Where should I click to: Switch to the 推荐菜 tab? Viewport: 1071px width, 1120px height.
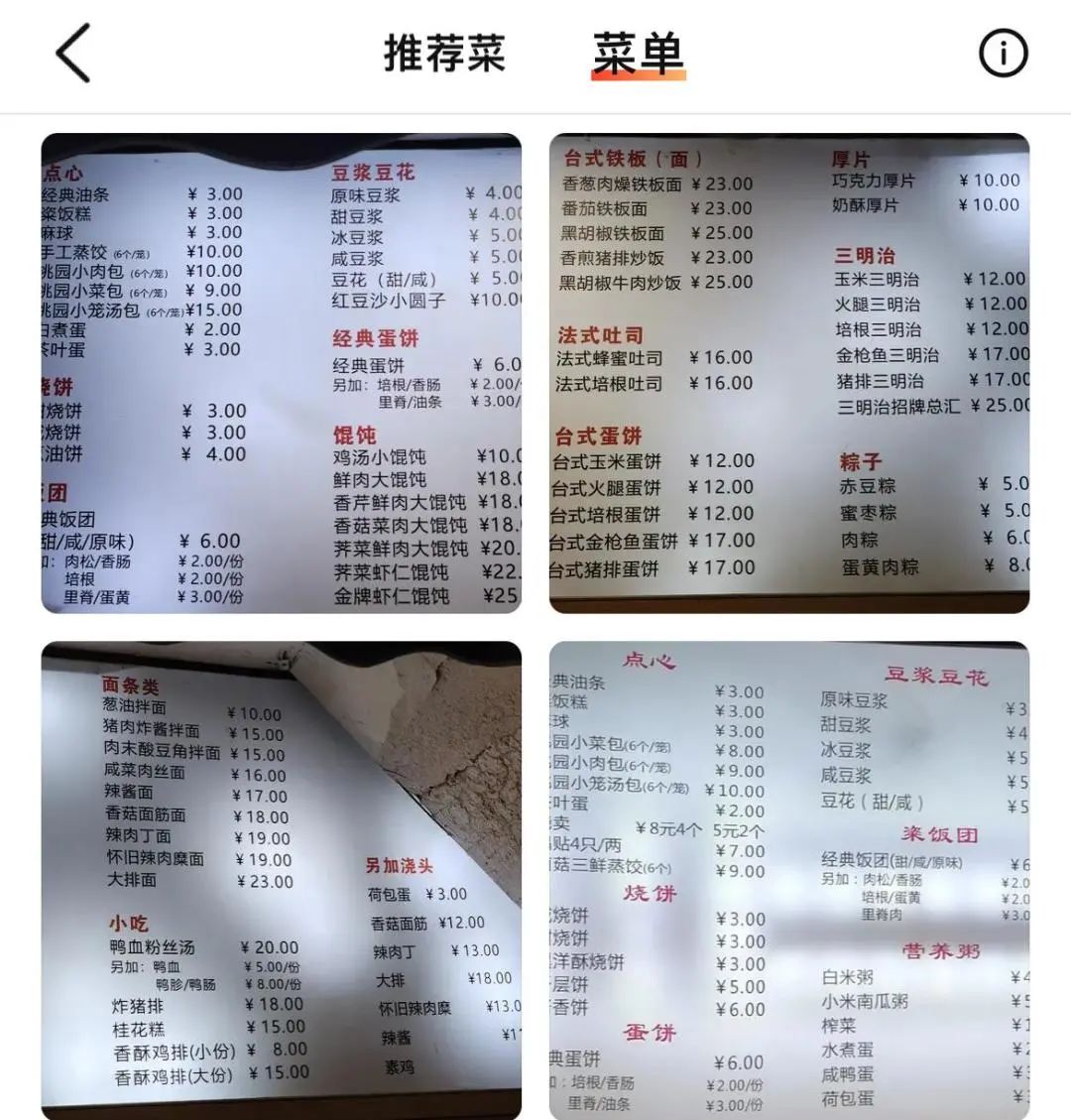444,54
